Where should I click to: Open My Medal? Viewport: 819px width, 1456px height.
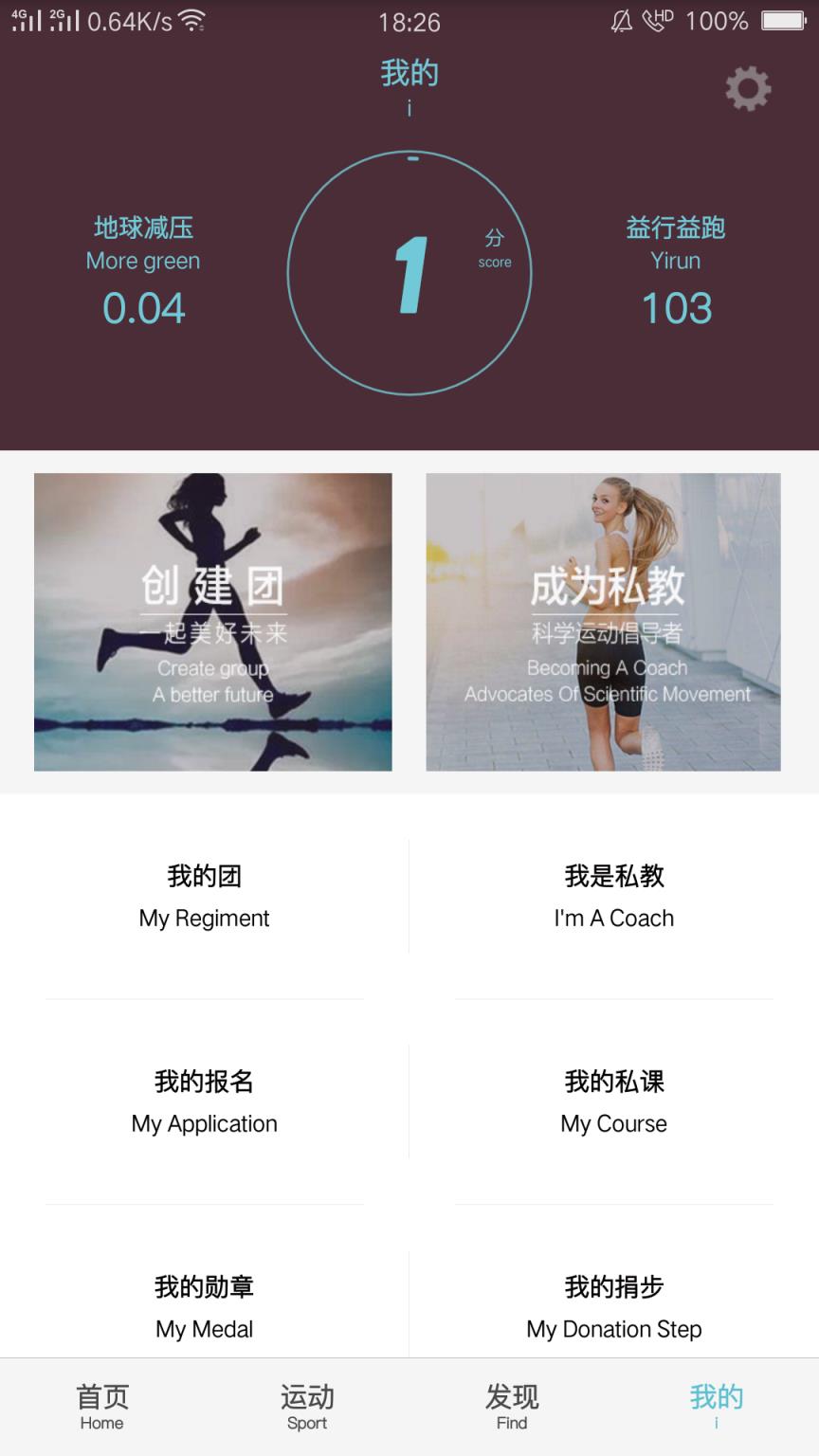point(204,1308)
